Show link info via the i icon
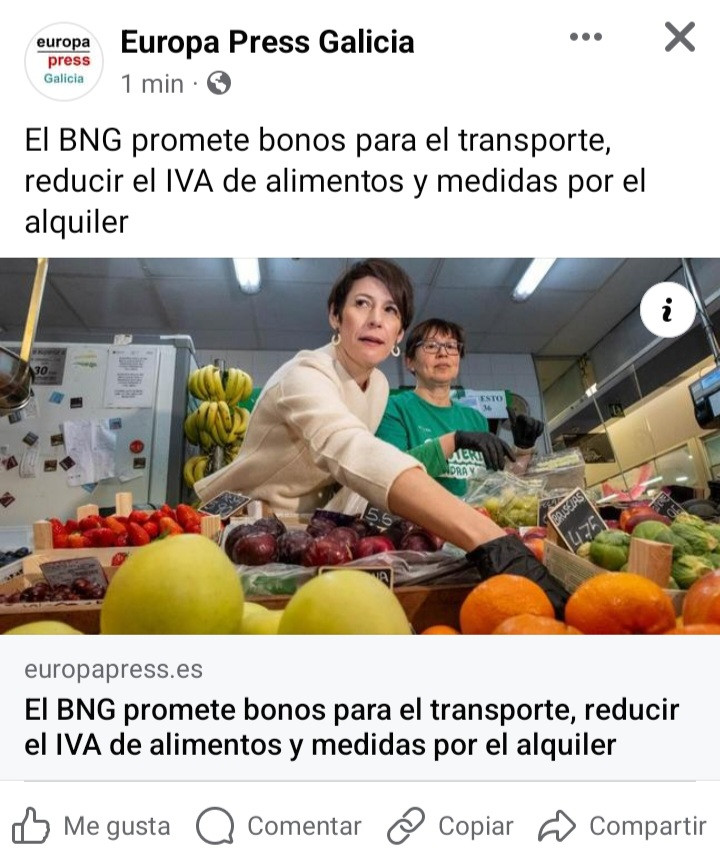The image size is (720, 862). coord(667,310)
